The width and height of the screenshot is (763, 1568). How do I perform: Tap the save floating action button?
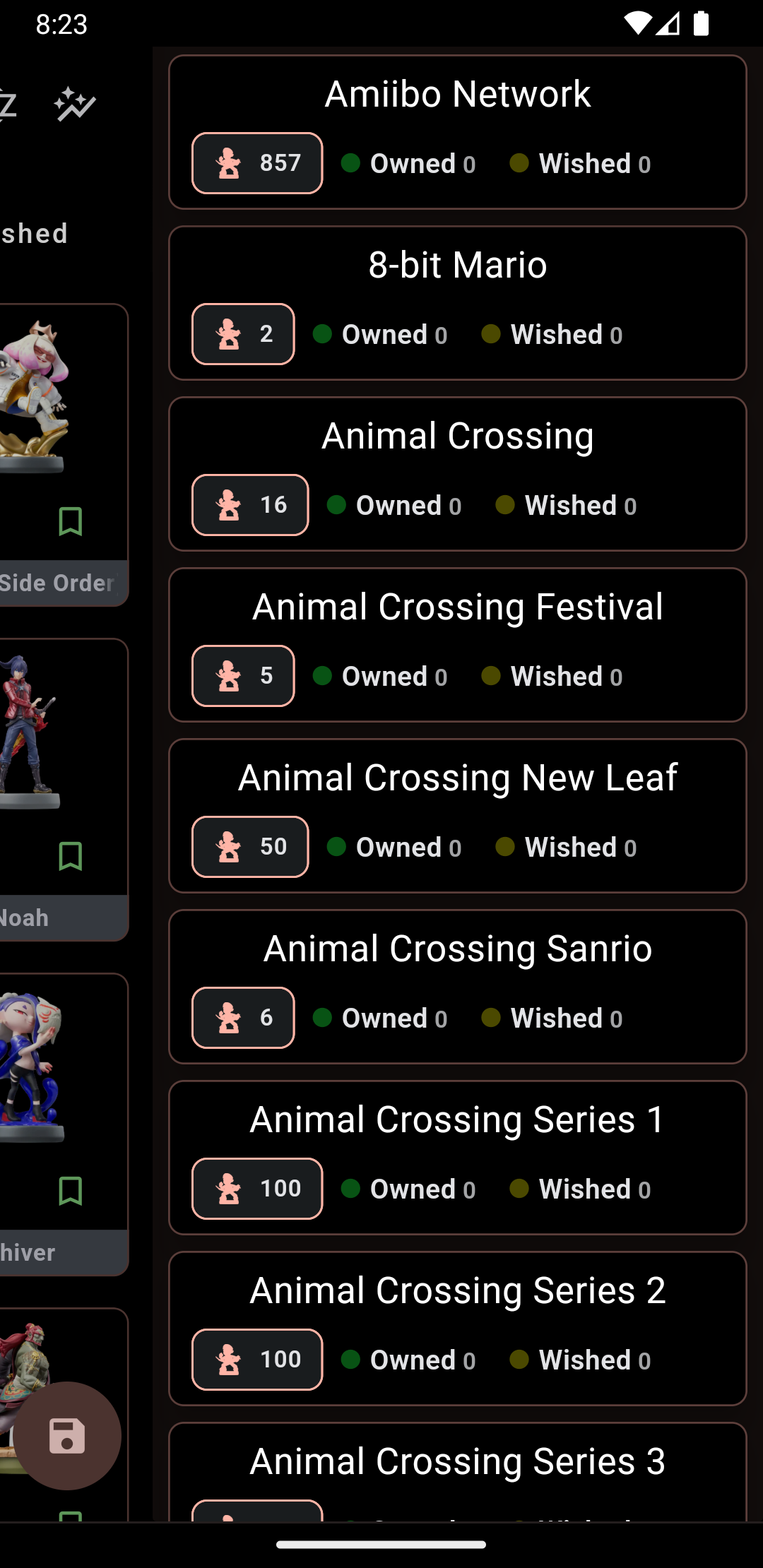pyautogui.click(x=67, y=1436)
